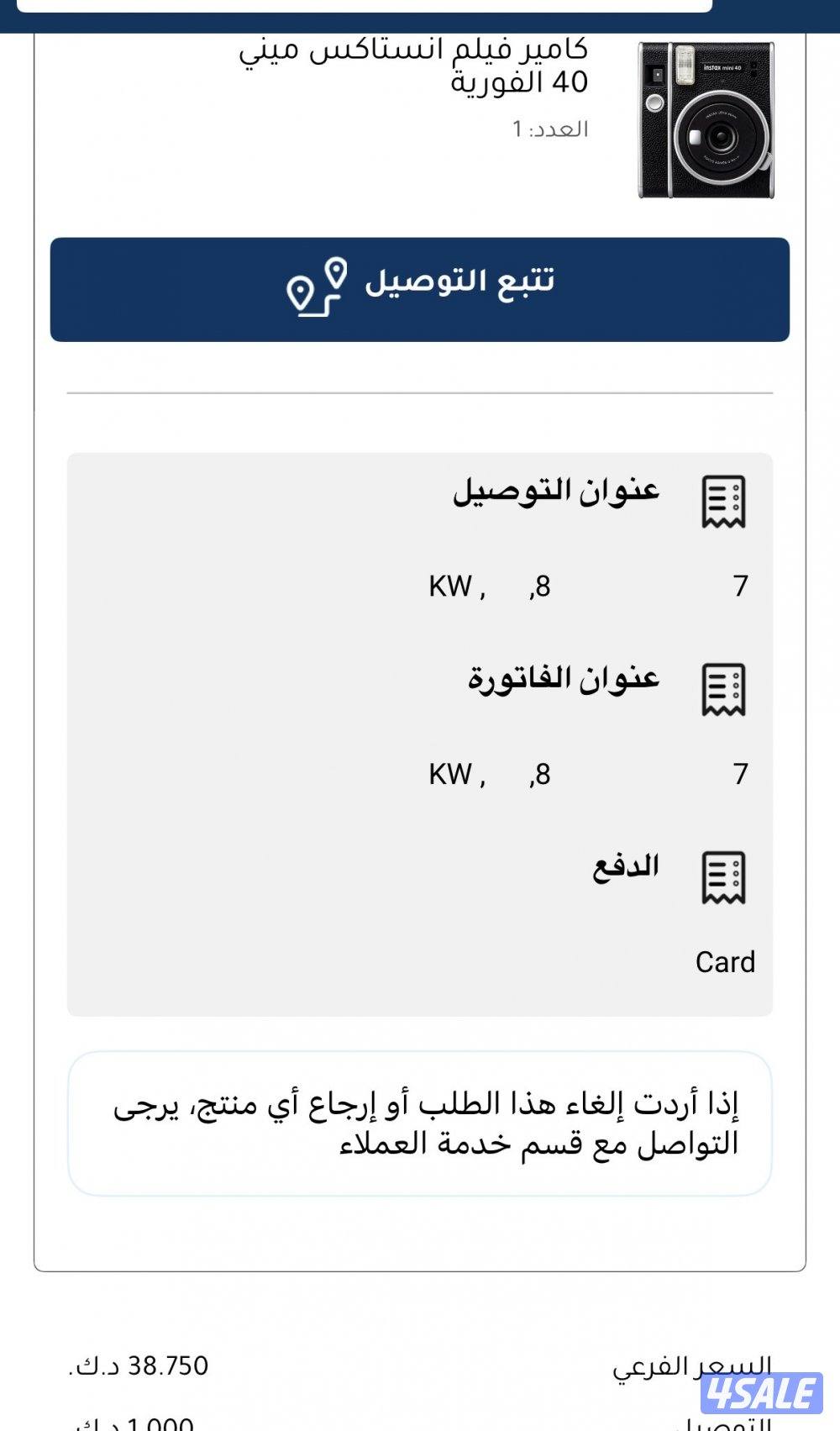Click the receipt icon next to عنوان الفاتورة
The width and height of the screenshot is (840, 1431).
click(x=724, y=687)
